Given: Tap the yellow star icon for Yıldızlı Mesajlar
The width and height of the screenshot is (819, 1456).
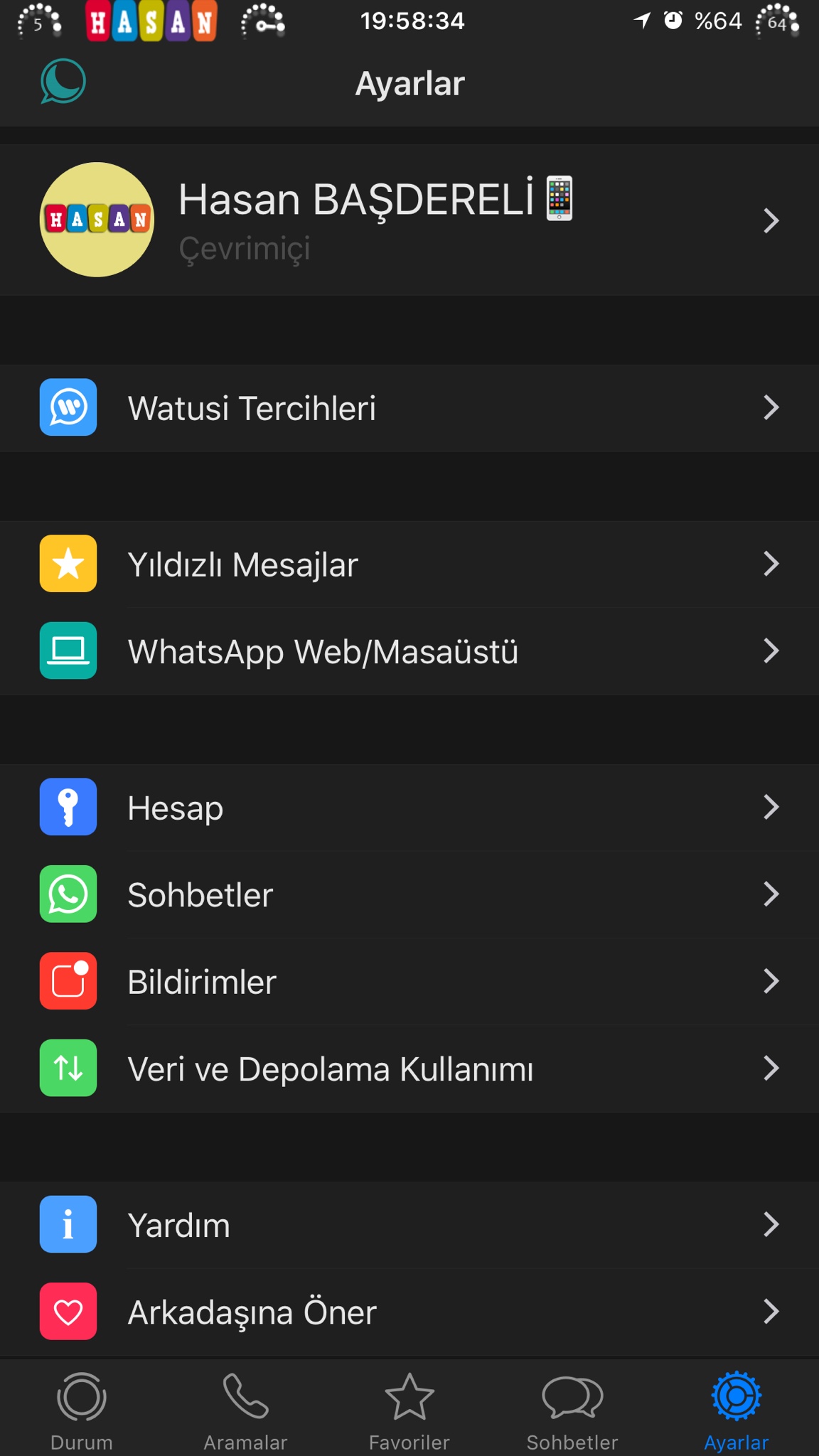Looking at the screenshot, I should tap(68, 564).
